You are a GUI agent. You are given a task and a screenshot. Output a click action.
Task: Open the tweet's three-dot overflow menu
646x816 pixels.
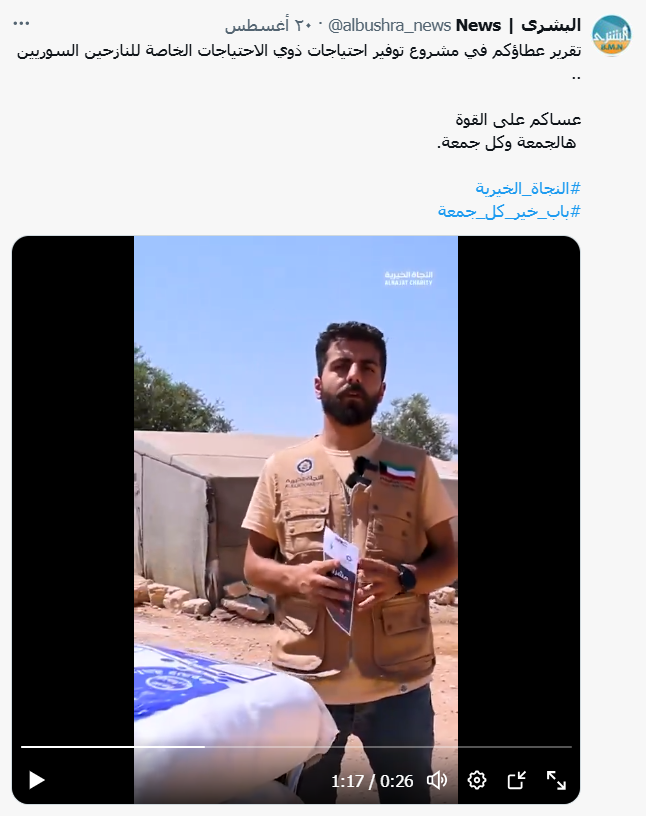pos(21,23)
